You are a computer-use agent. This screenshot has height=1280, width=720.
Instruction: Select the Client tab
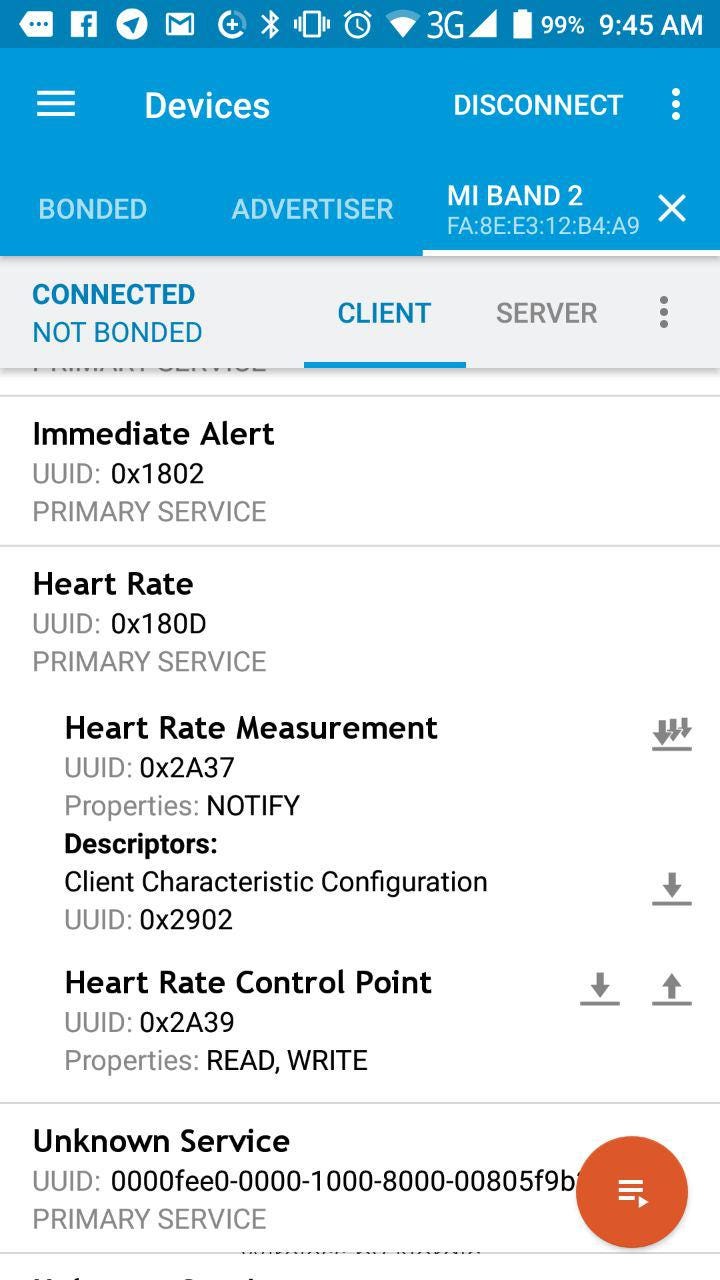coord(384,313)
